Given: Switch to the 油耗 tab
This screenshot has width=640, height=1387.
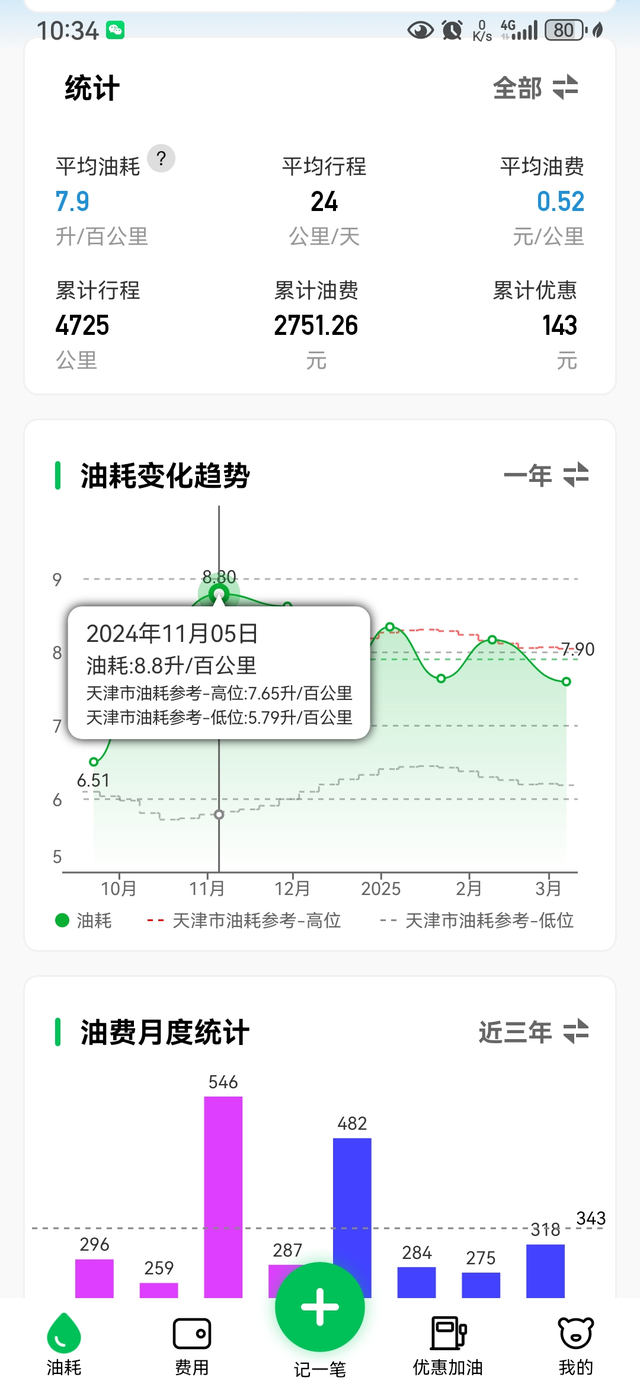Looking at the screenshot, I should (64, 1343).
